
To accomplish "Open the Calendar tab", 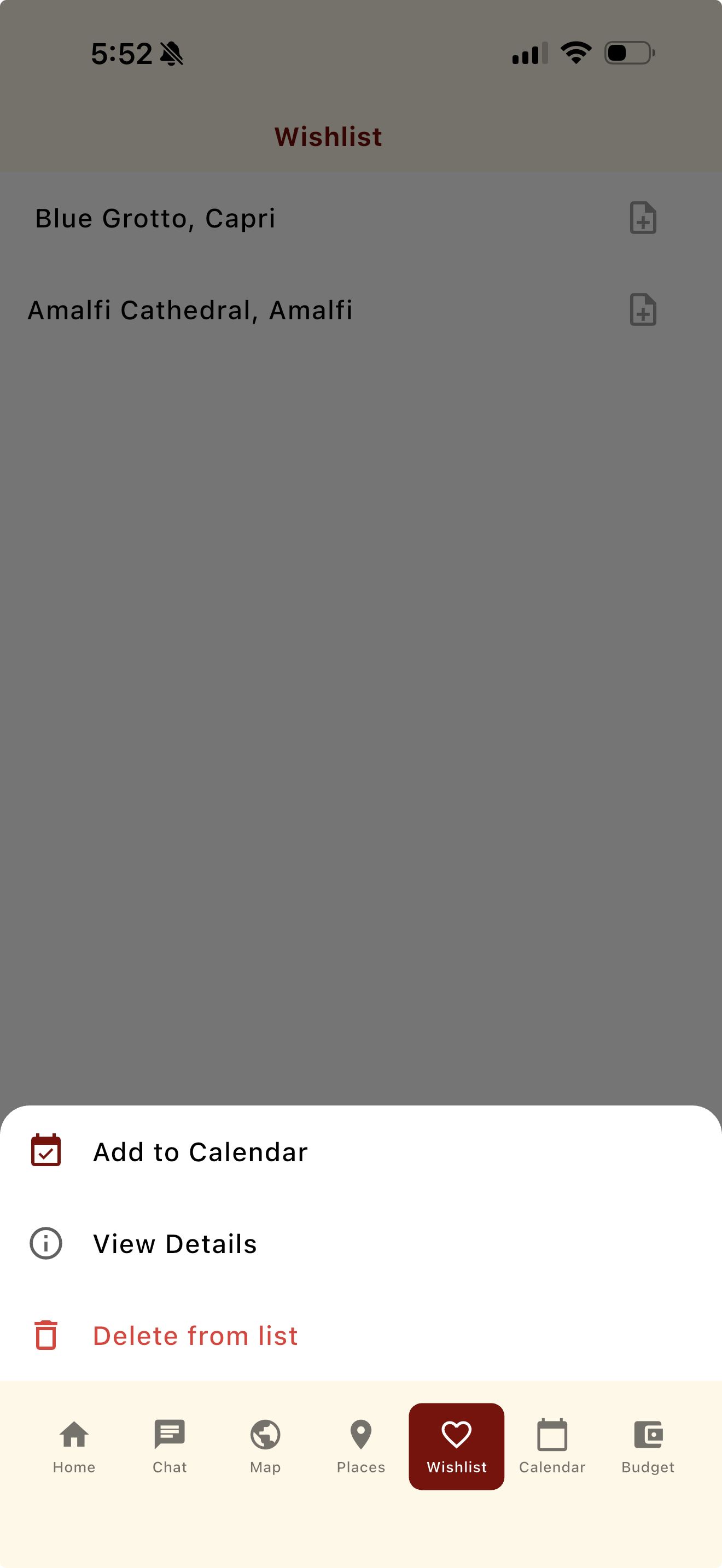I will point(552,1446).
